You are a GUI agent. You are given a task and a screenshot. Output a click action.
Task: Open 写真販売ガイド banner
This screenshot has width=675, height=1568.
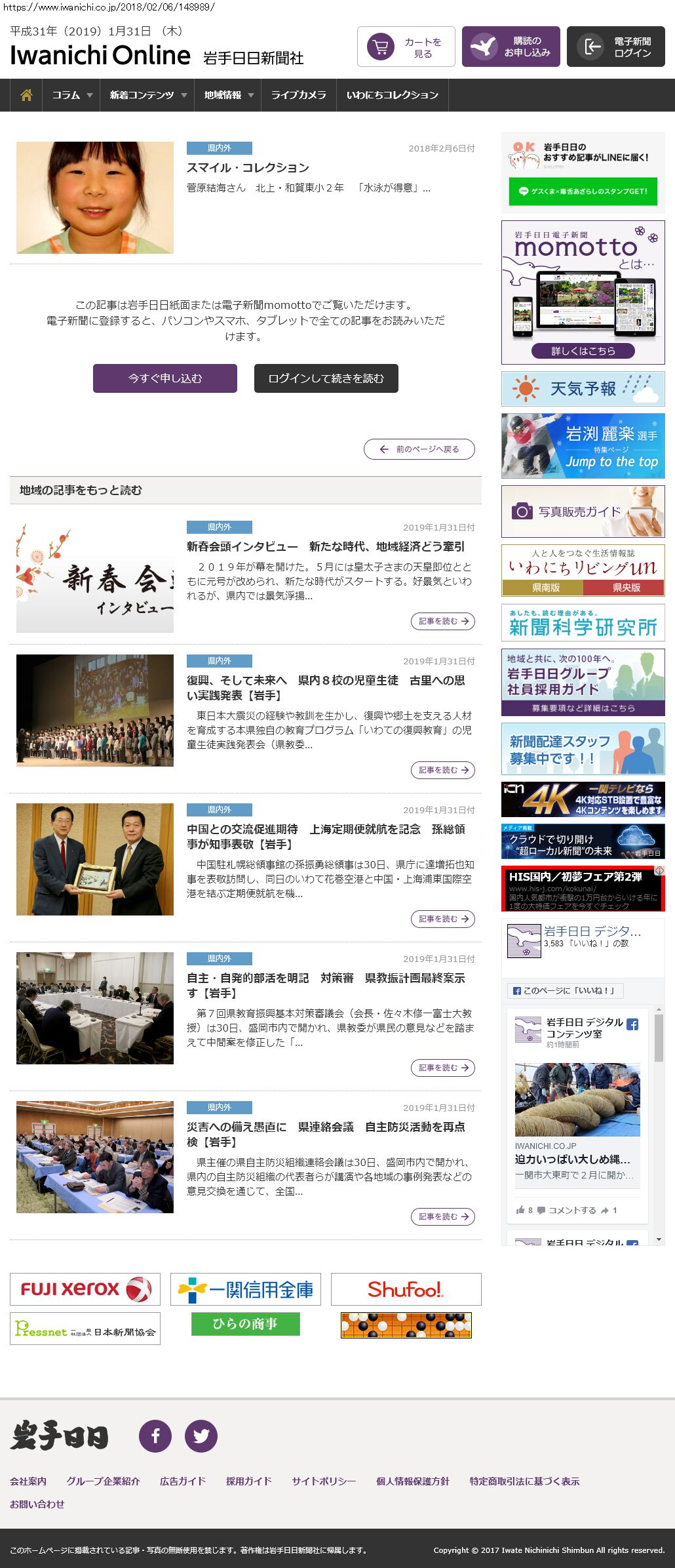[583, 512]
